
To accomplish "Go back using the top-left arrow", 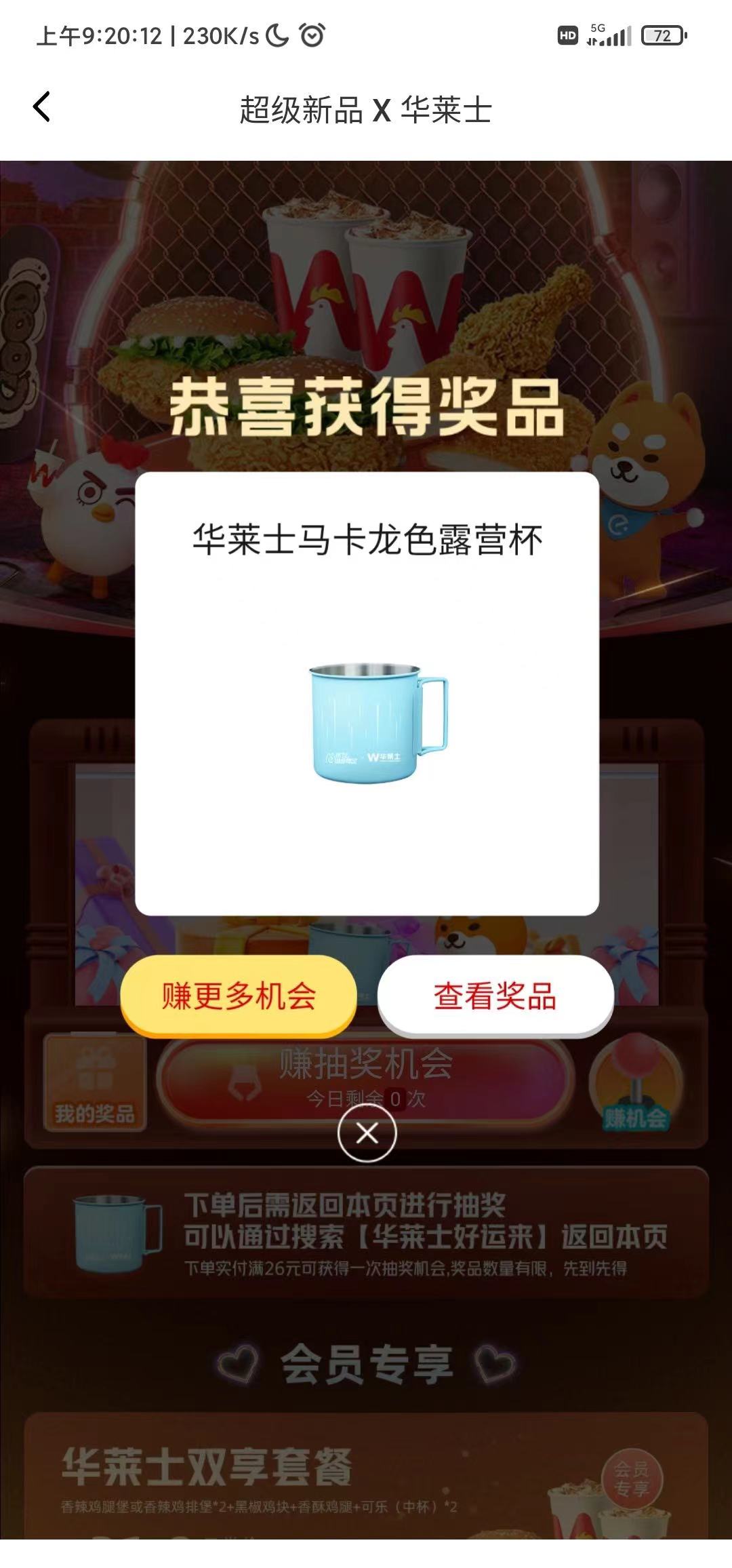I will coord(42,107).
